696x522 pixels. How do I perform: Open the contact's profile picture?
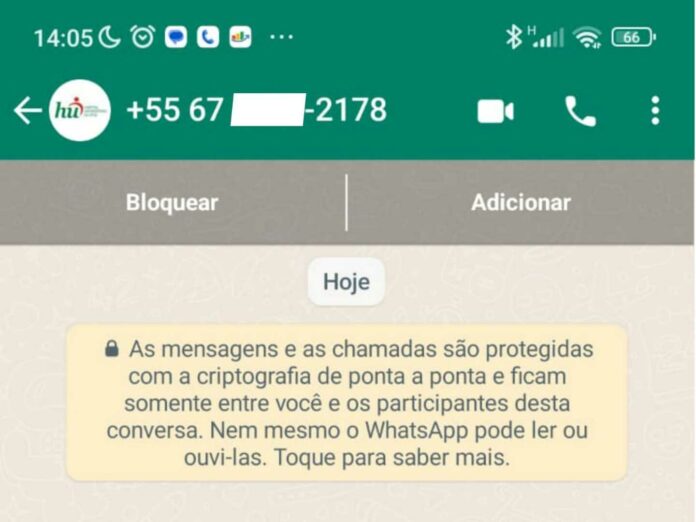click(80, 110)
